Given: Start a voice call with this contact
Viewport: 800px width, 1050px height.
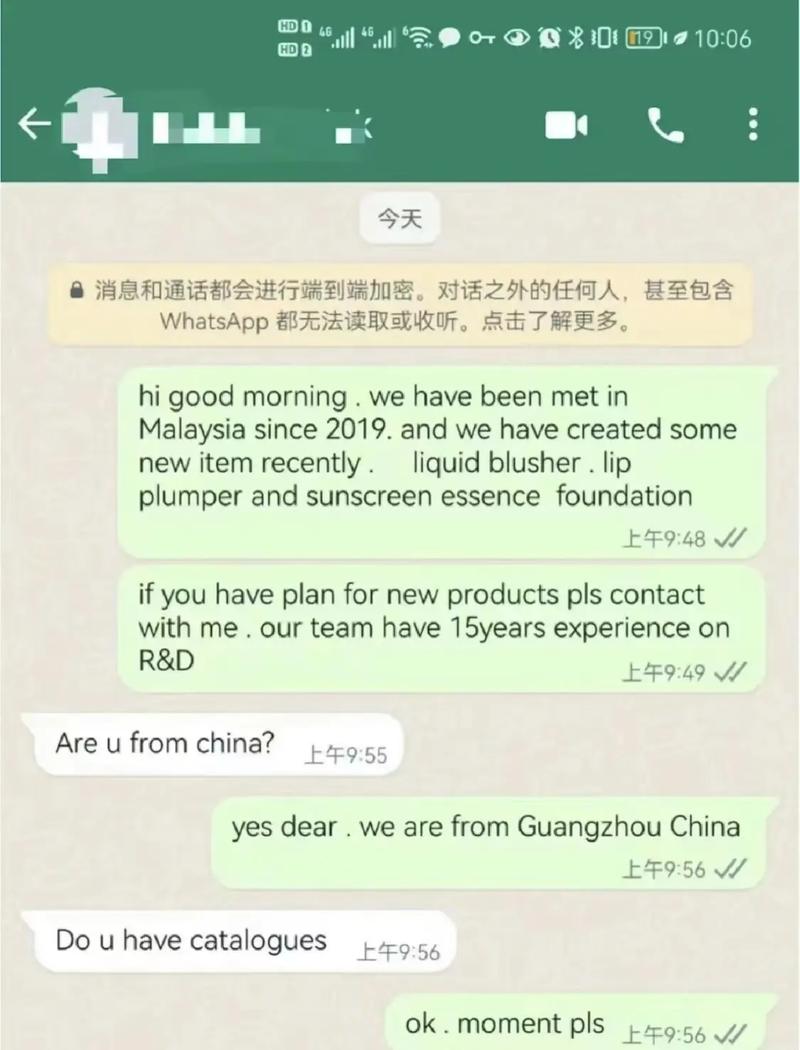Looking at the screenshot, I should 665,125.
